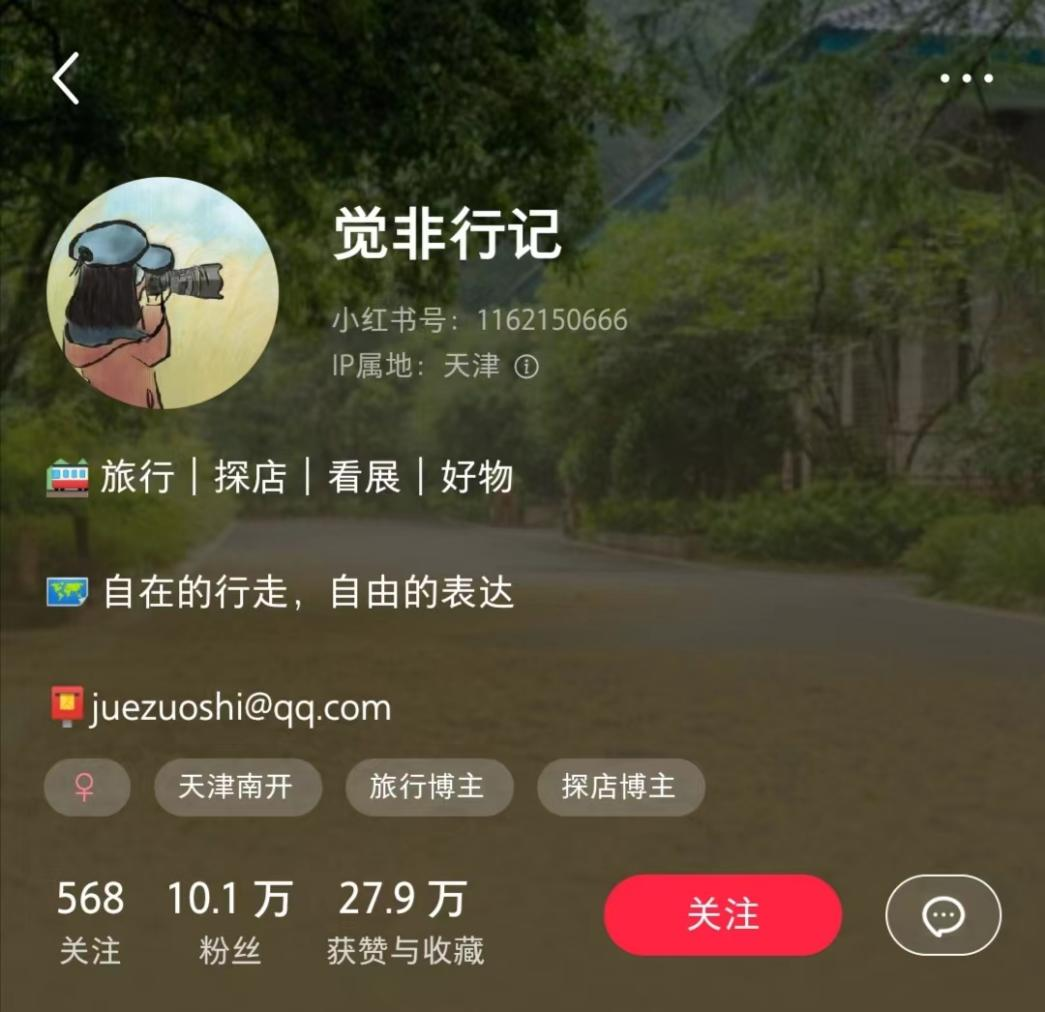
Task: View 觉非行记's profile avatar
Action: (162, 293)
